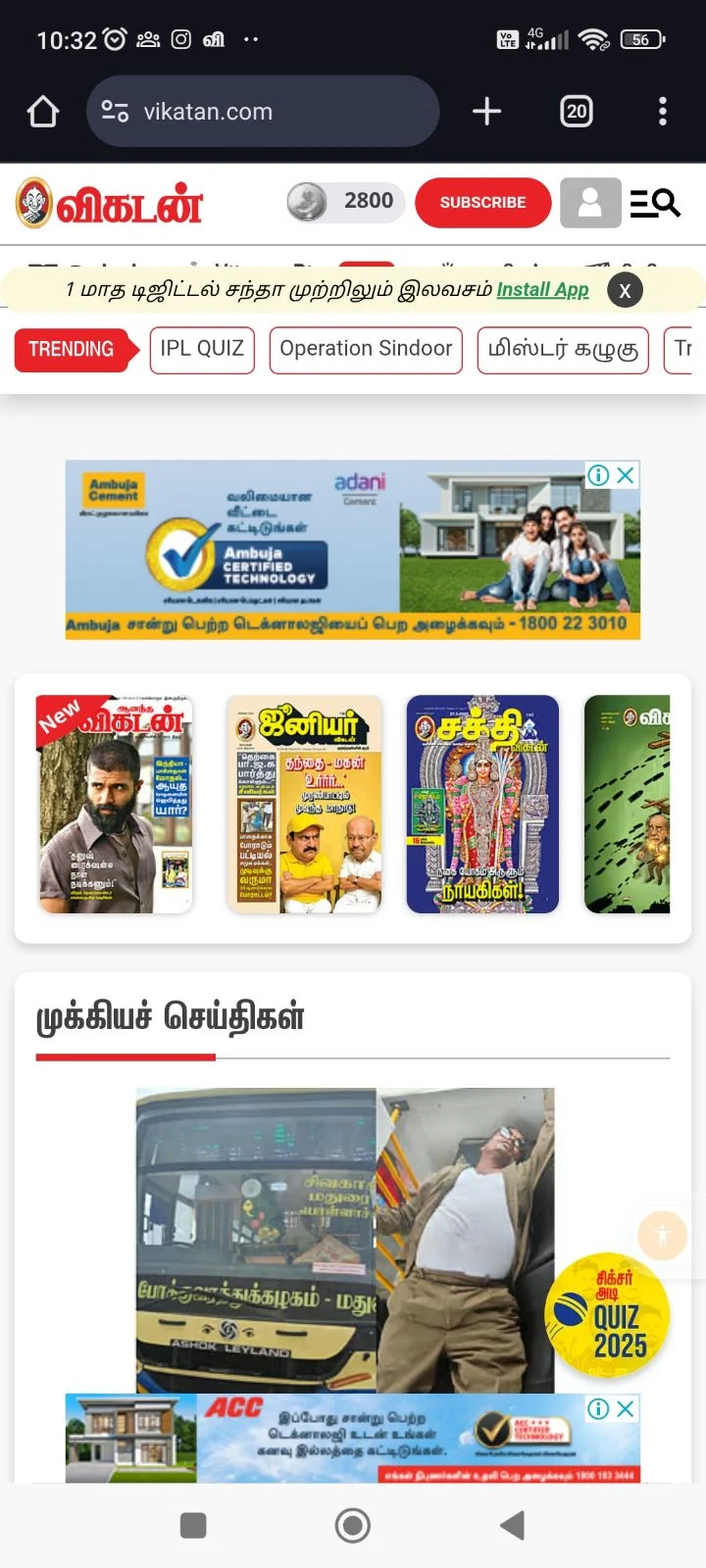Follow the Install App link
The image size is (706, 1568).
tap(542, 289)
